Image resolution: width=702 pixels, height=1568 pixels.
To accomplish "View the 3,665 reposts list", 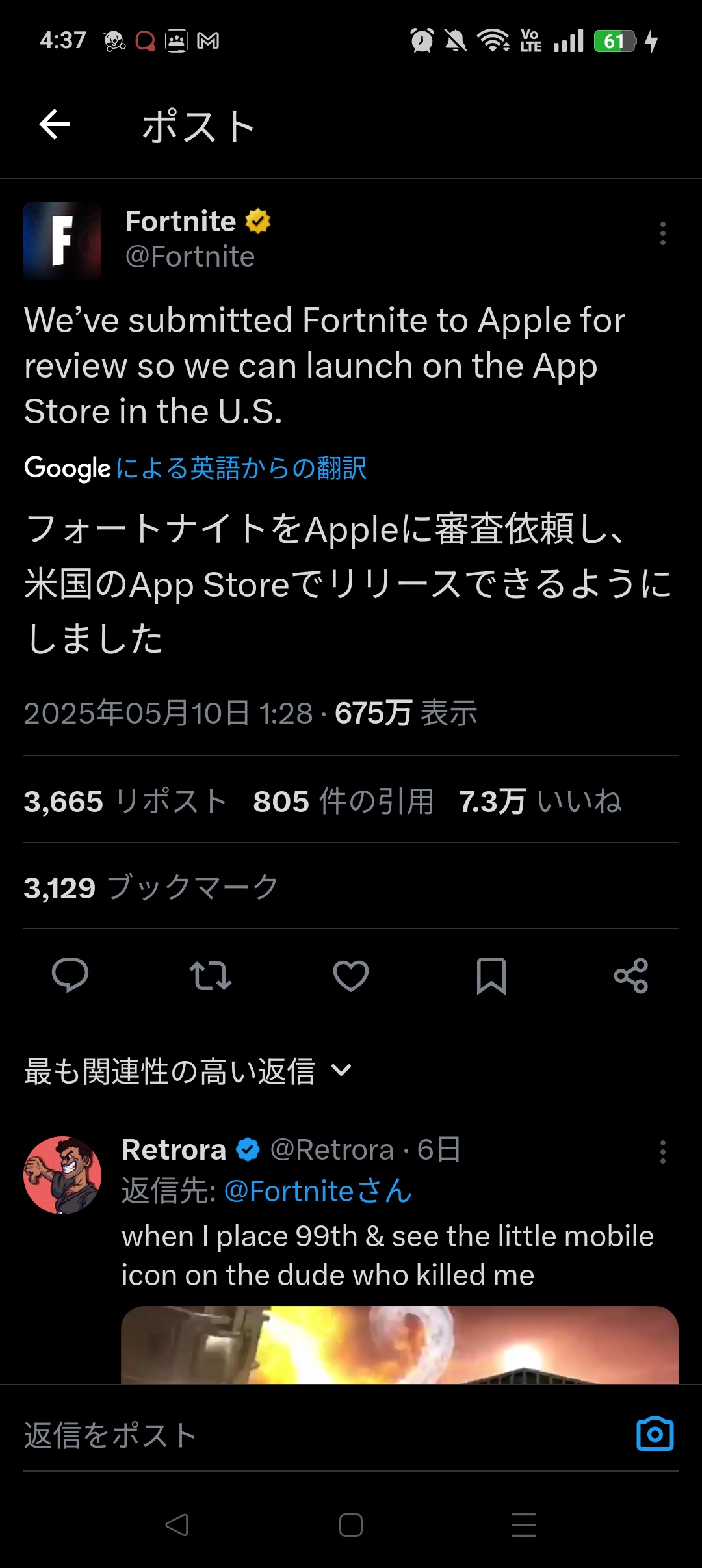I will [x=125, y=801].
